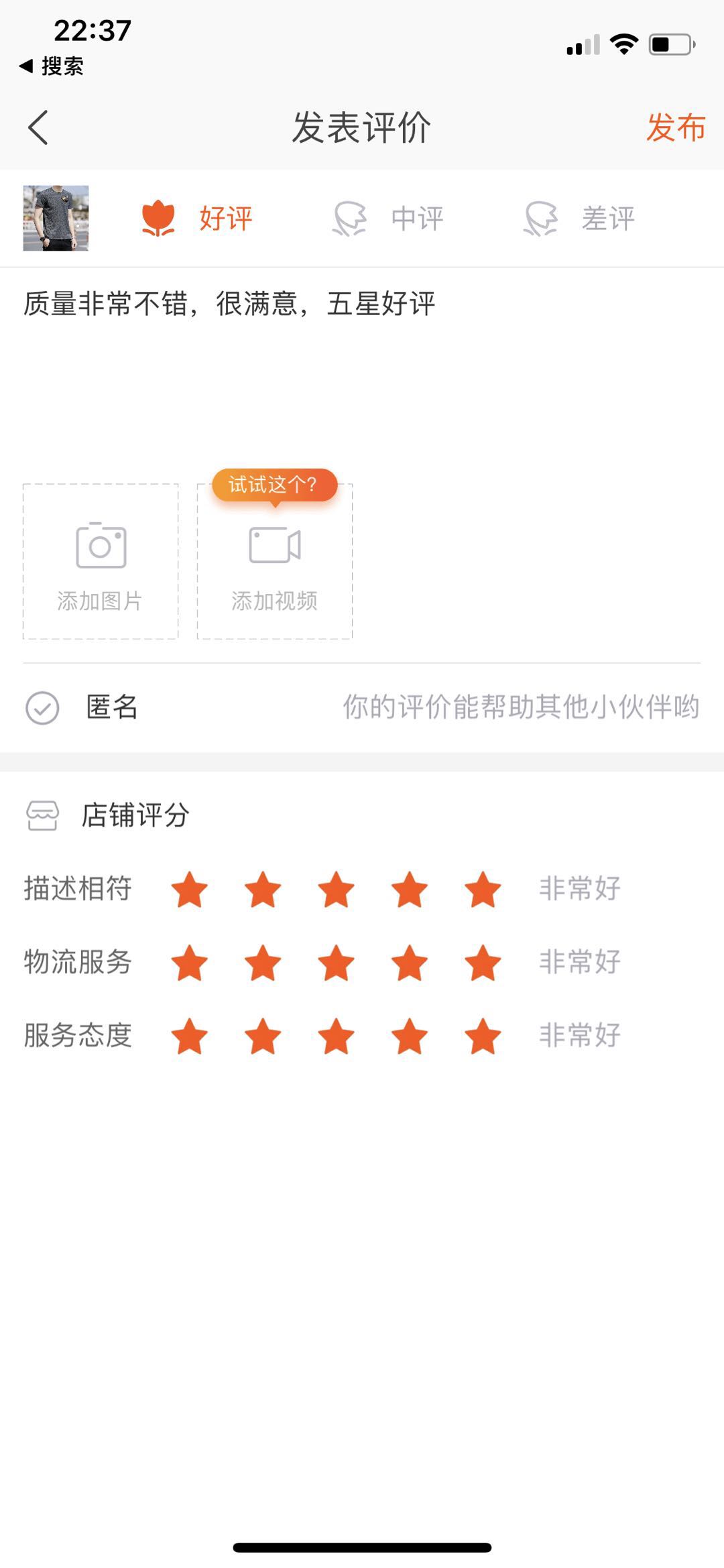Set 物流服务 rating to two stars
Viewport: 724px width, 1568px height.
(x=263, y=963)
